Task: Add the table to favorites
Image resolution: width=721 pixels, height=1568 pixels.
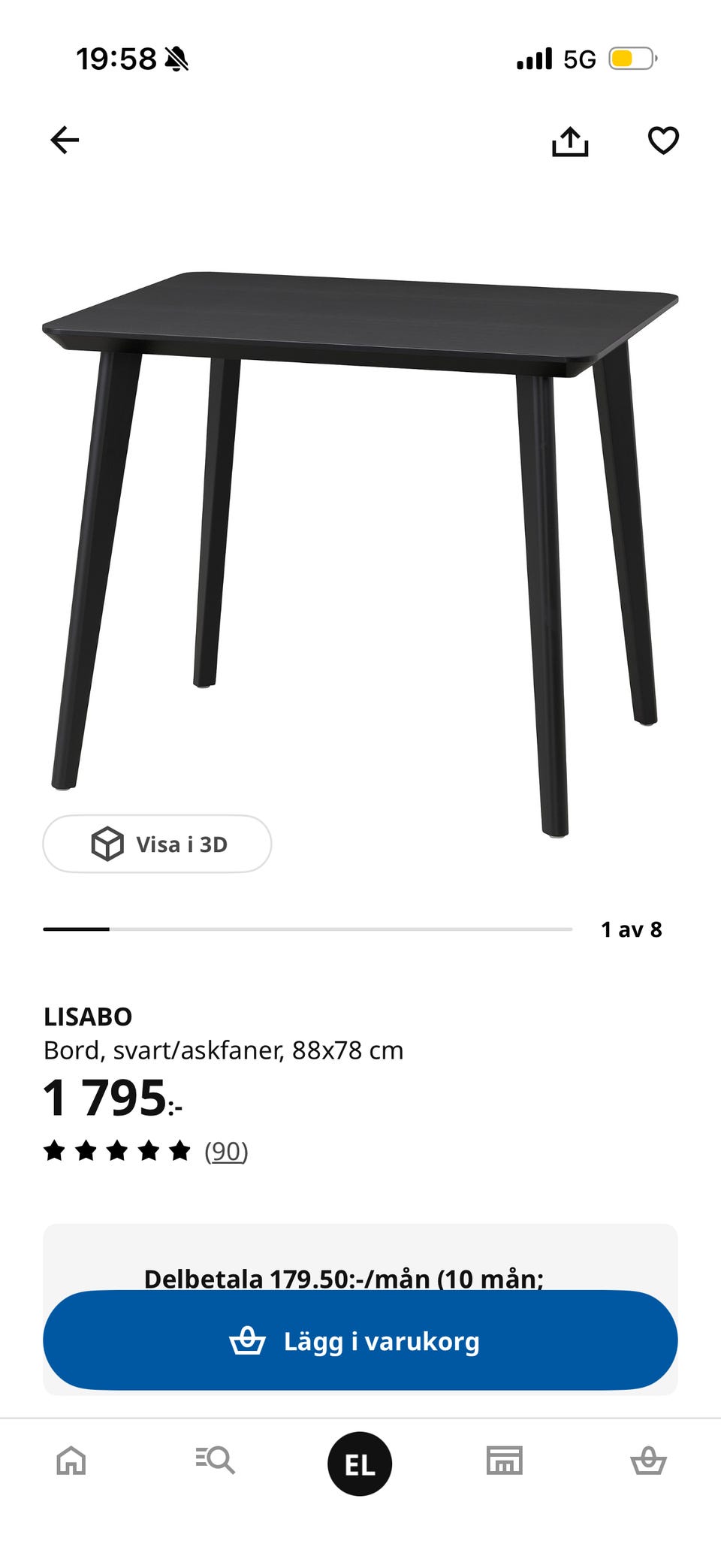Action: (x=663, y=140)
